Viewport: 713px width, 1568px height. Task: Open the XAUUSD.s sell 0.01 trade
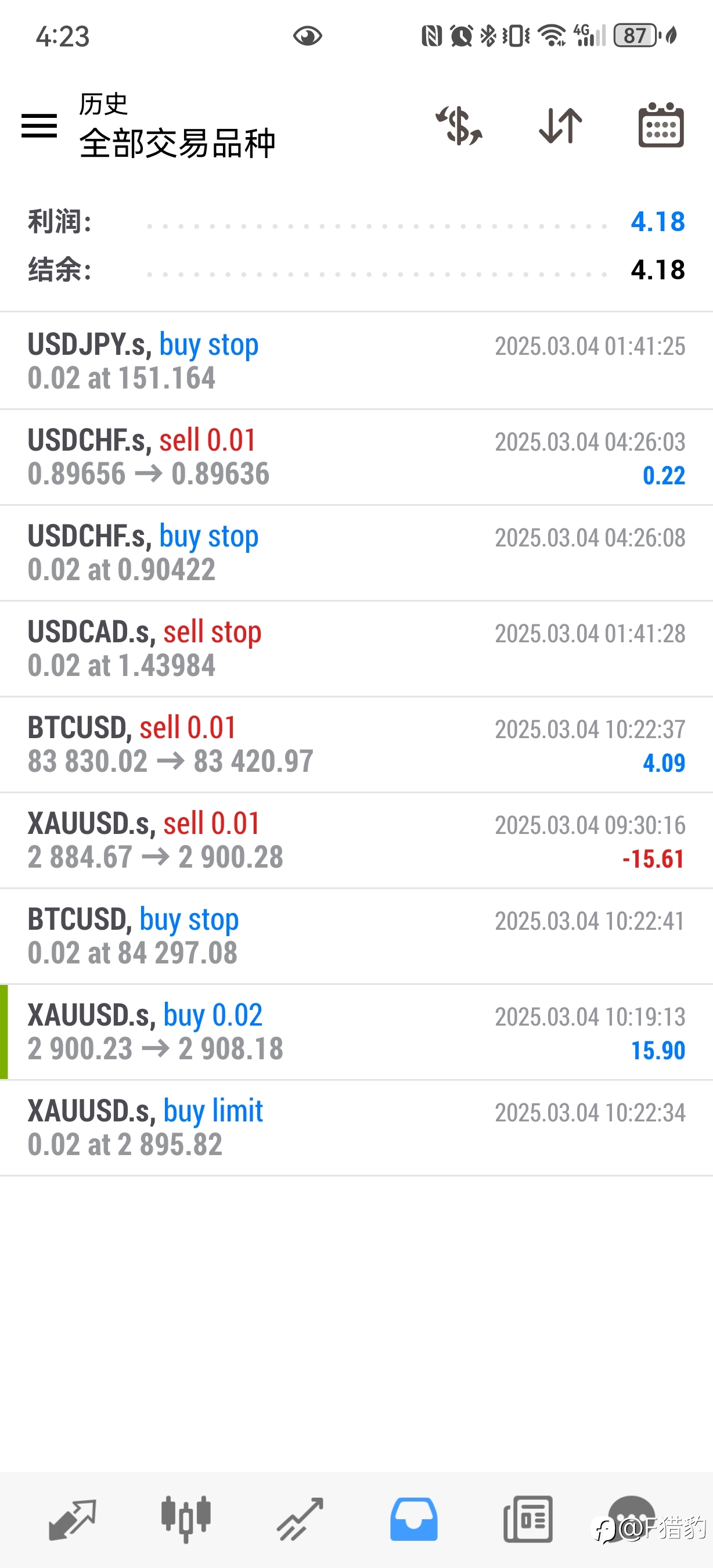coord(356,840)
